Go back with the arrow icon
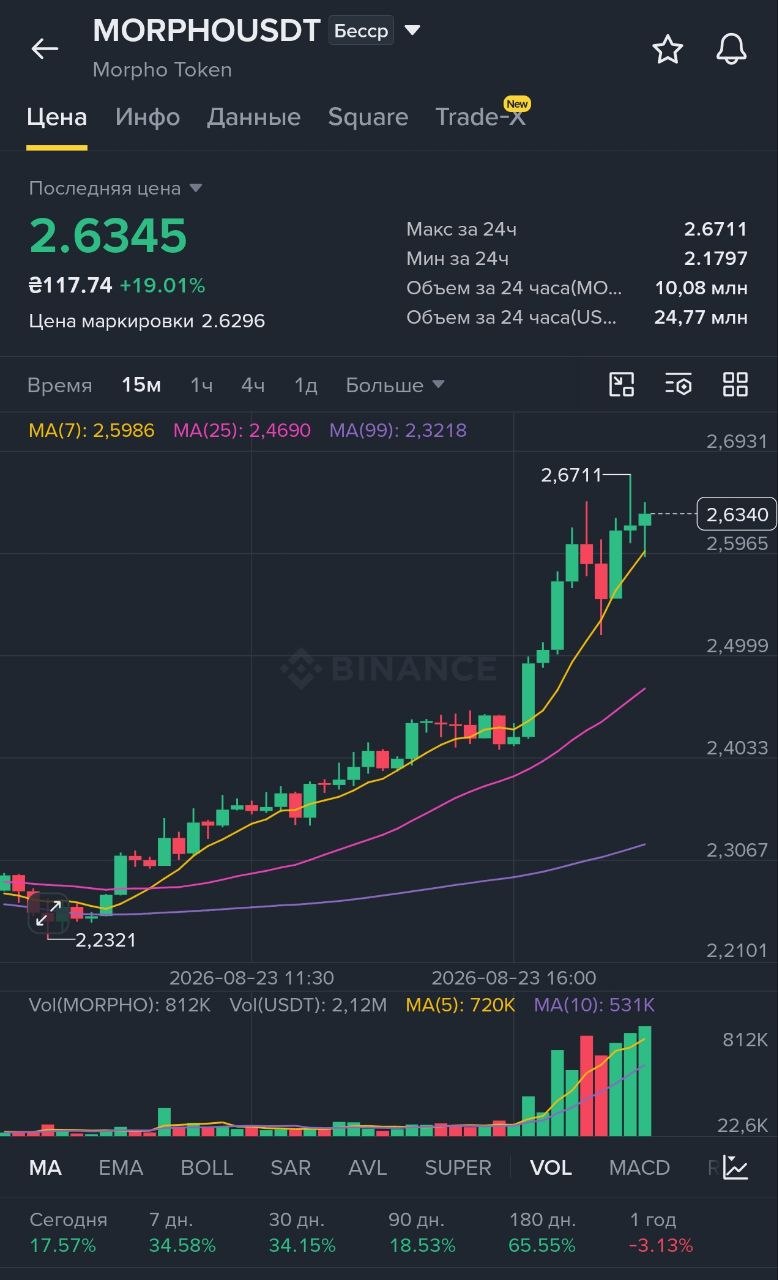The image size is (778, 1280). tap(45, 48)
